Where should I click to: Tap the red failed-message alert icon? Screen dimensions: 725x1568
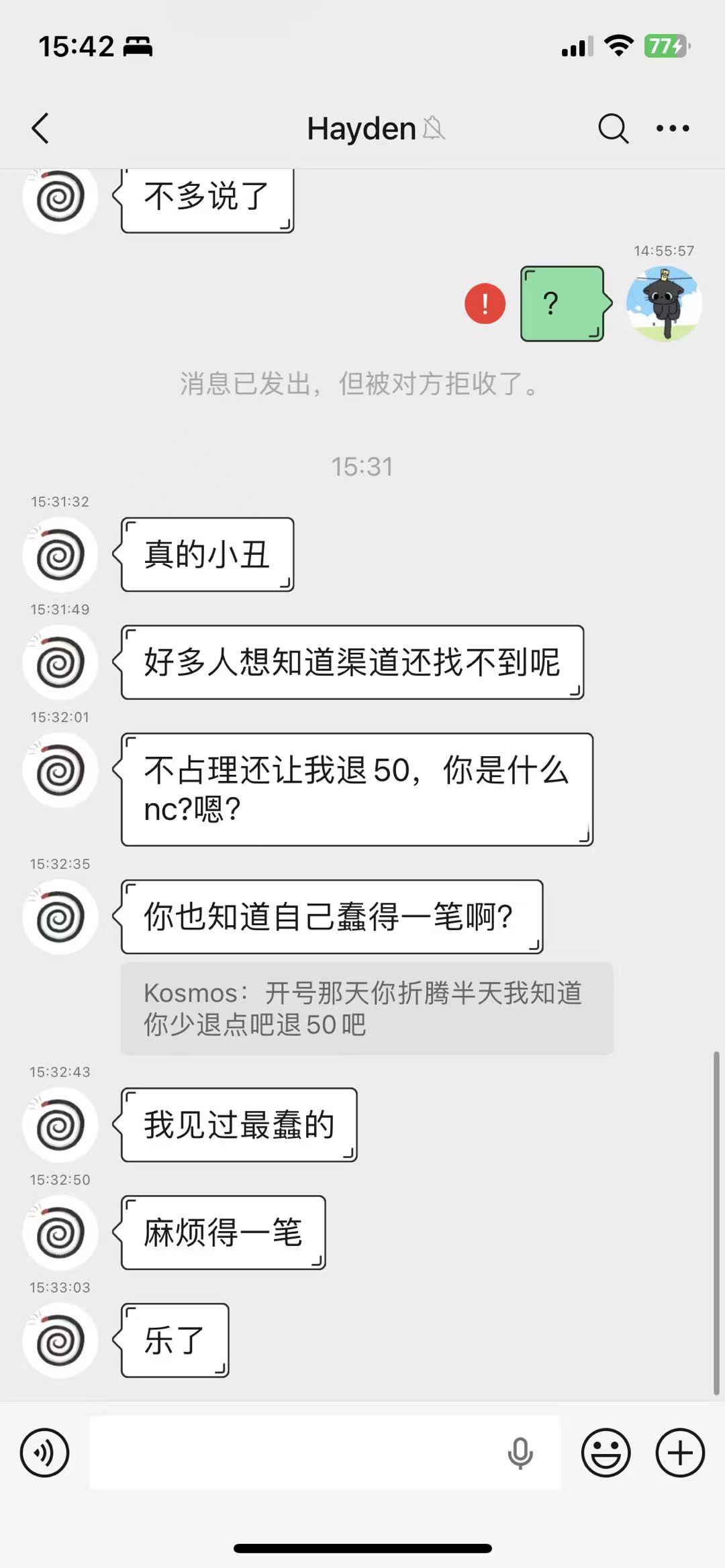pos(485,303)
